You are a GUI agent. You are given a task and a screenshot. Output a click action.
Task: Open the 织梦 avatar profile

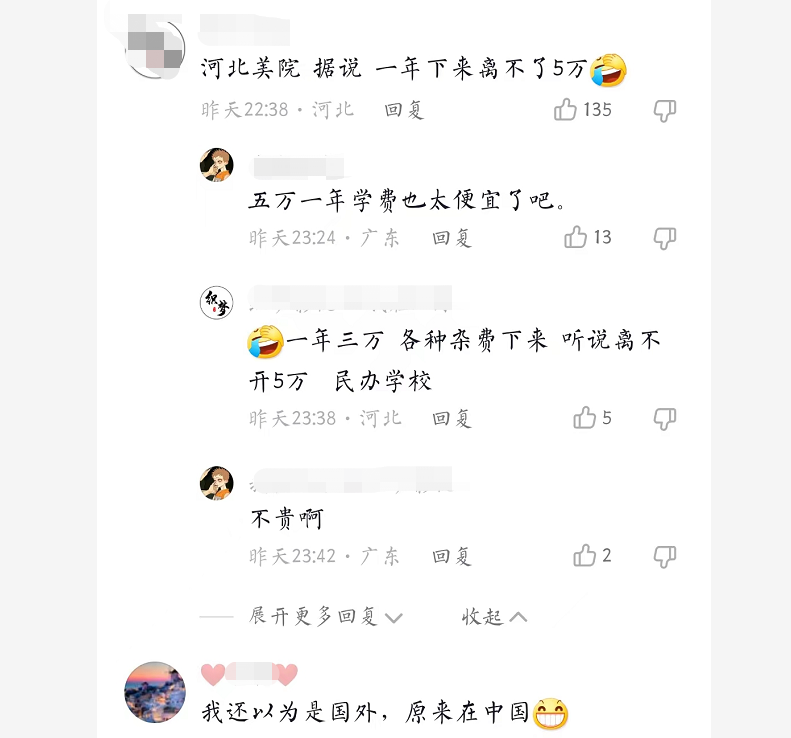click(217, 303)
